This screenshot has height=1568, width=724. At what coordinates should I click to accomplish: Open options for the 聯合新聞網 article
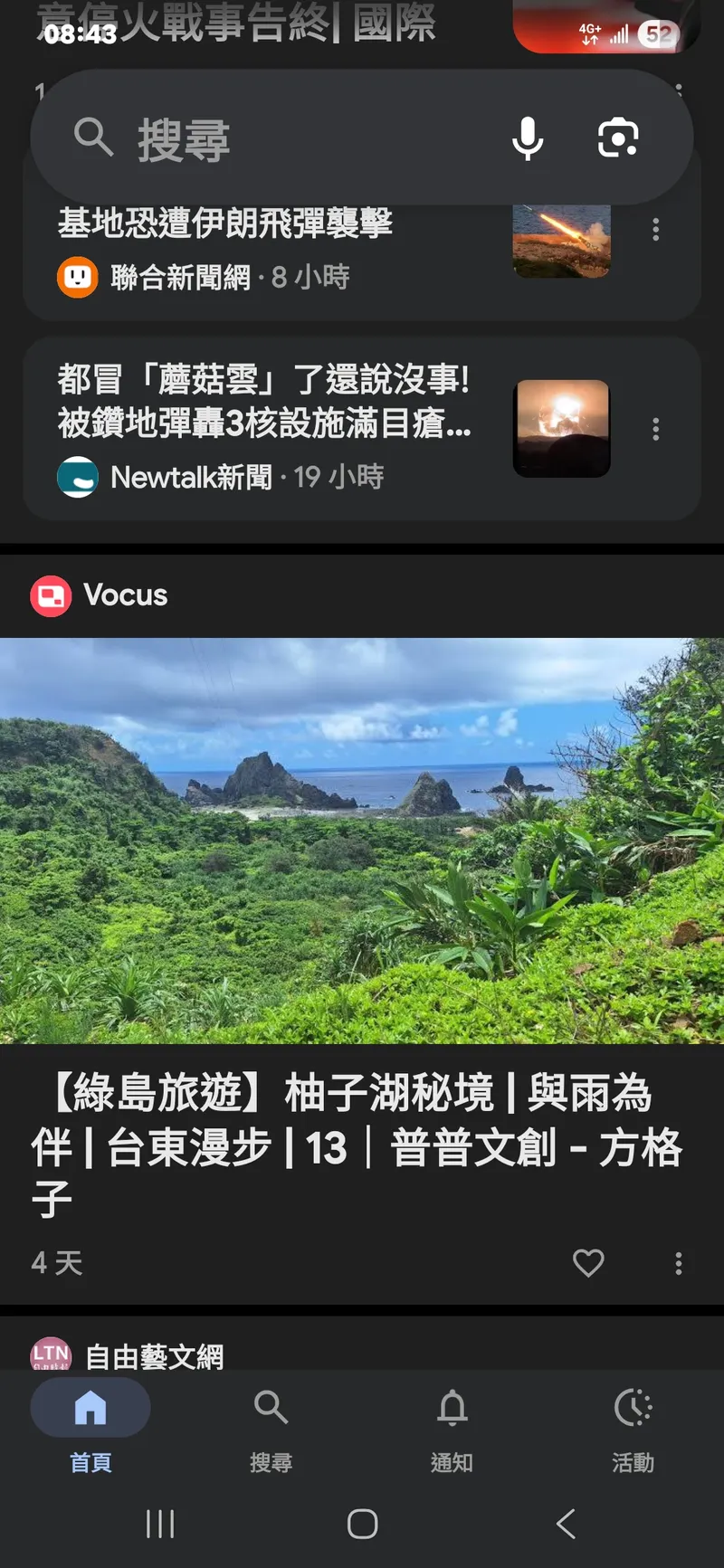(x=655, y=230)
